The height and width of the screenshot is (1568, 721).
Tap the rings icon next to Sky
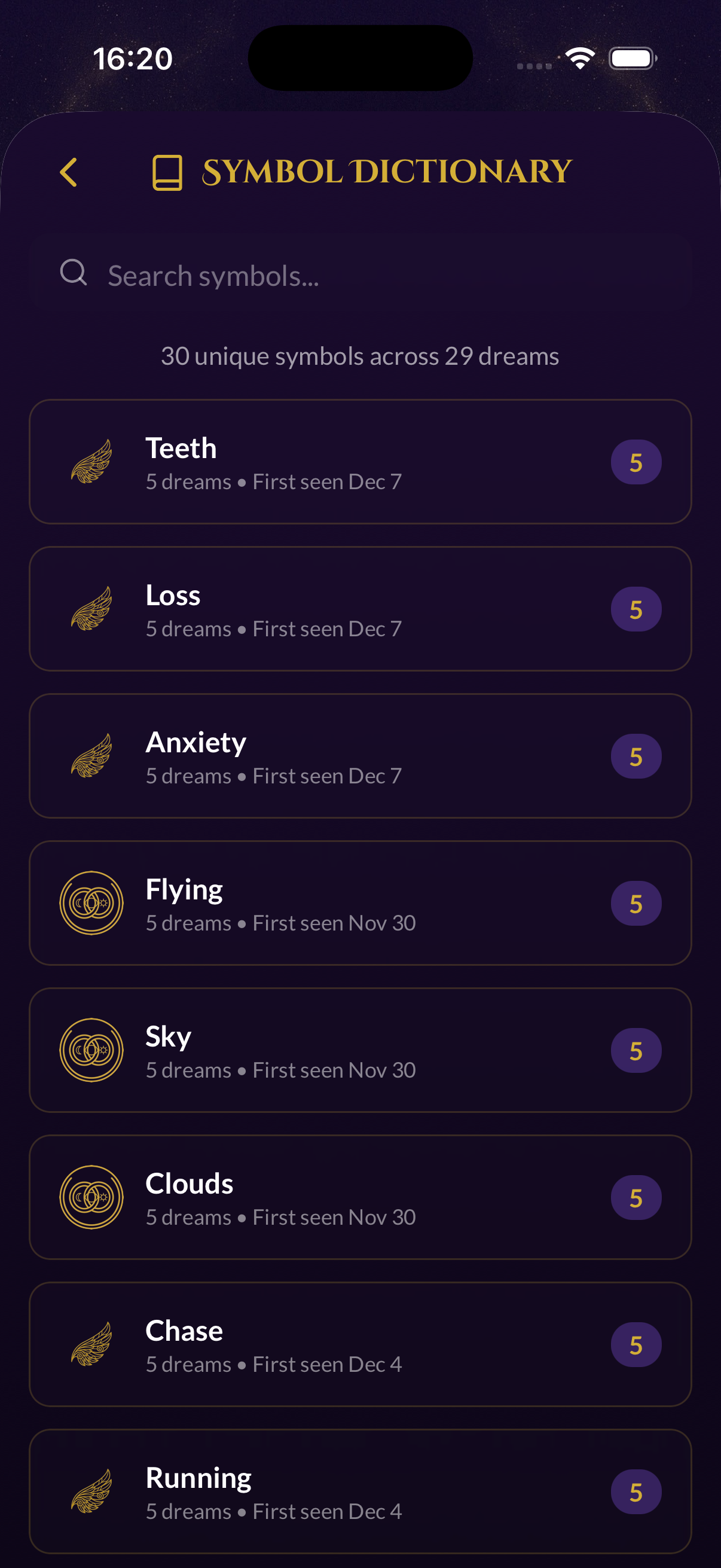point(90,1050)
